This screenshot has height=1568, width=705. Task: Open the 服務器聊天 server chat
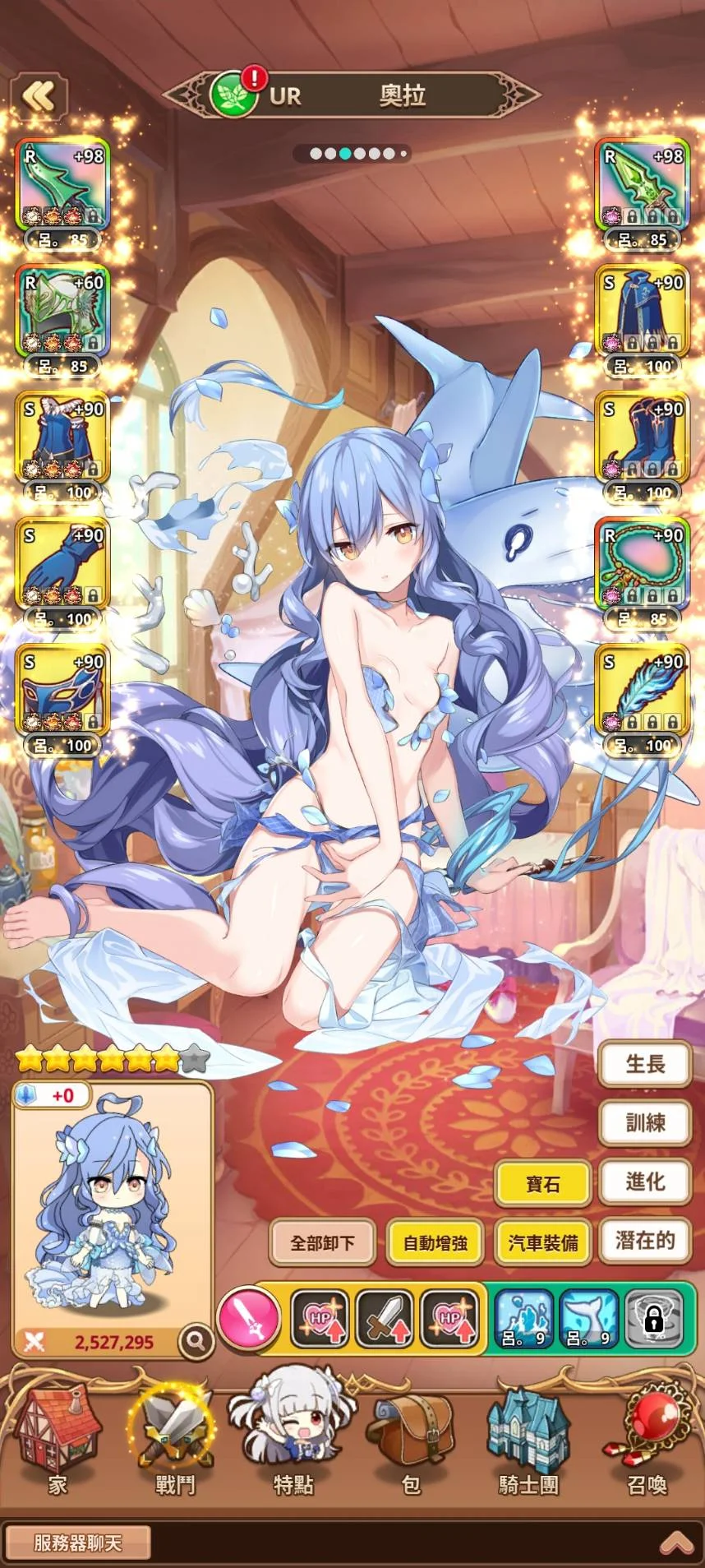78,1543
